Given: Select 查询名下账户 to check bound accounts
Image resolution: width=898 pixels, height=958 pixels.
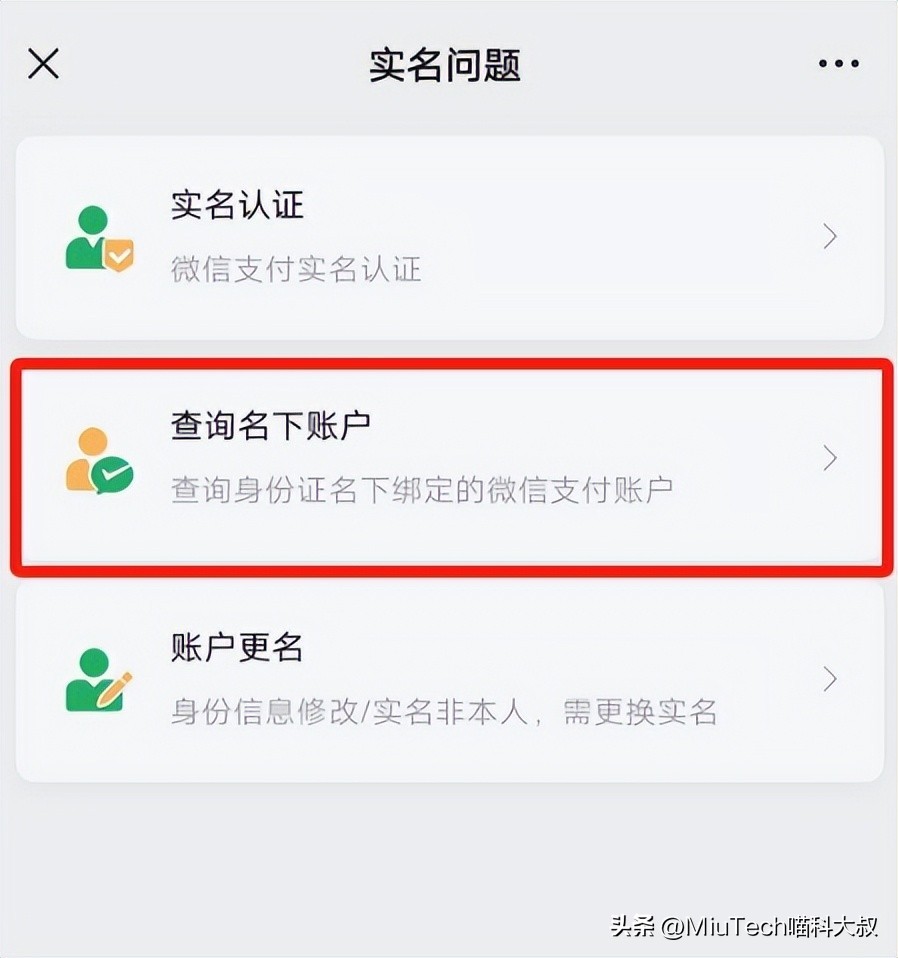Looking at the screenshot, I should point(449,459).
